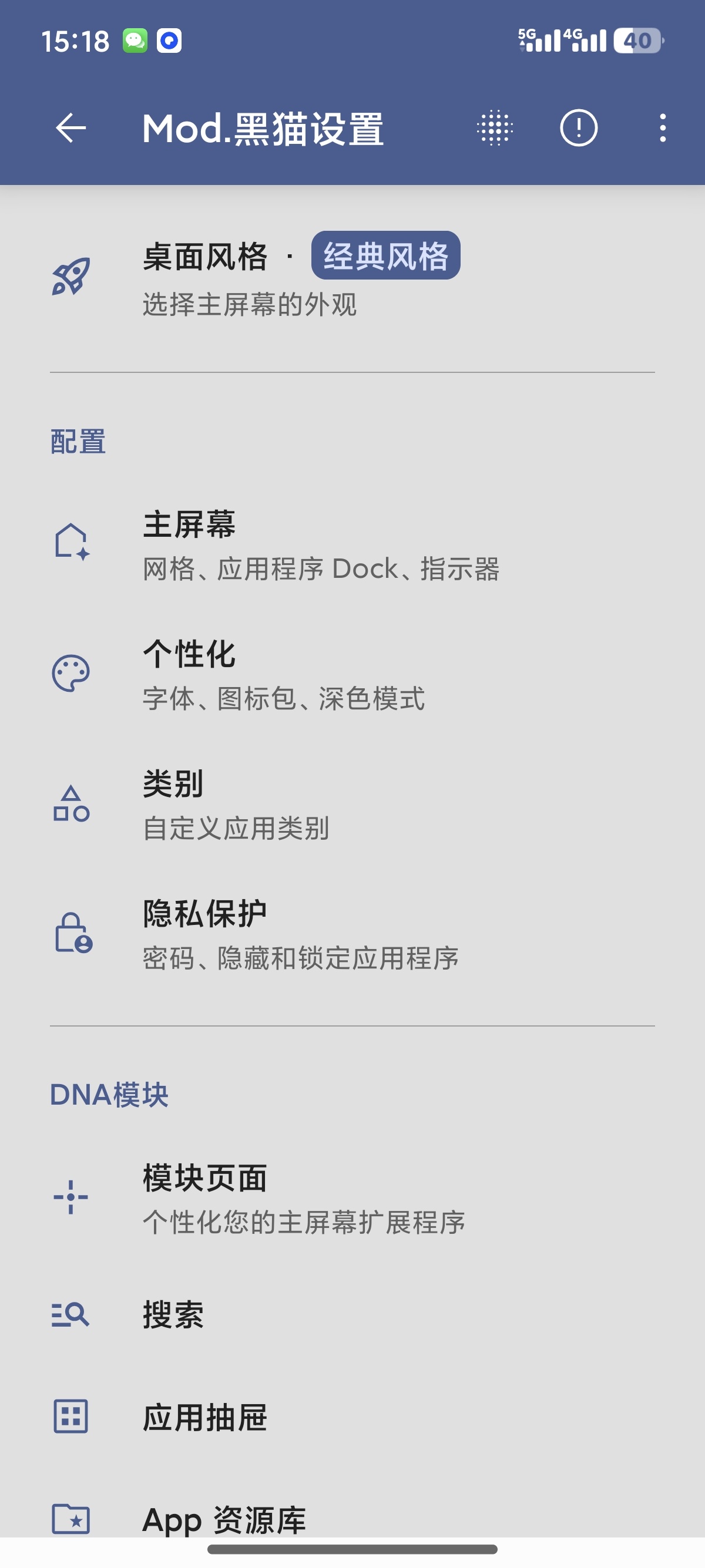Open 类别 app categories settings
705x1568 pixels.
(352, 805)
